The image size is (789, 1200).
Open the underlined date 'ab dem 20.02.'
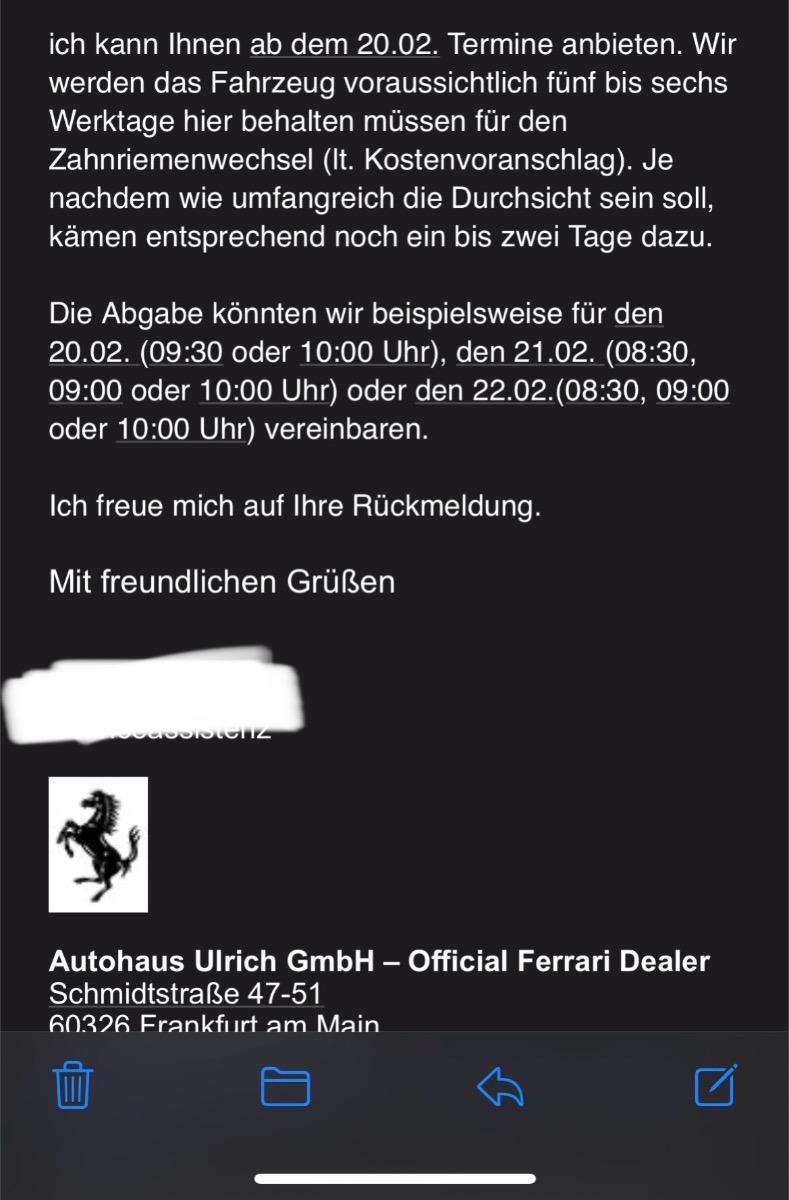(x=345, y=44)
